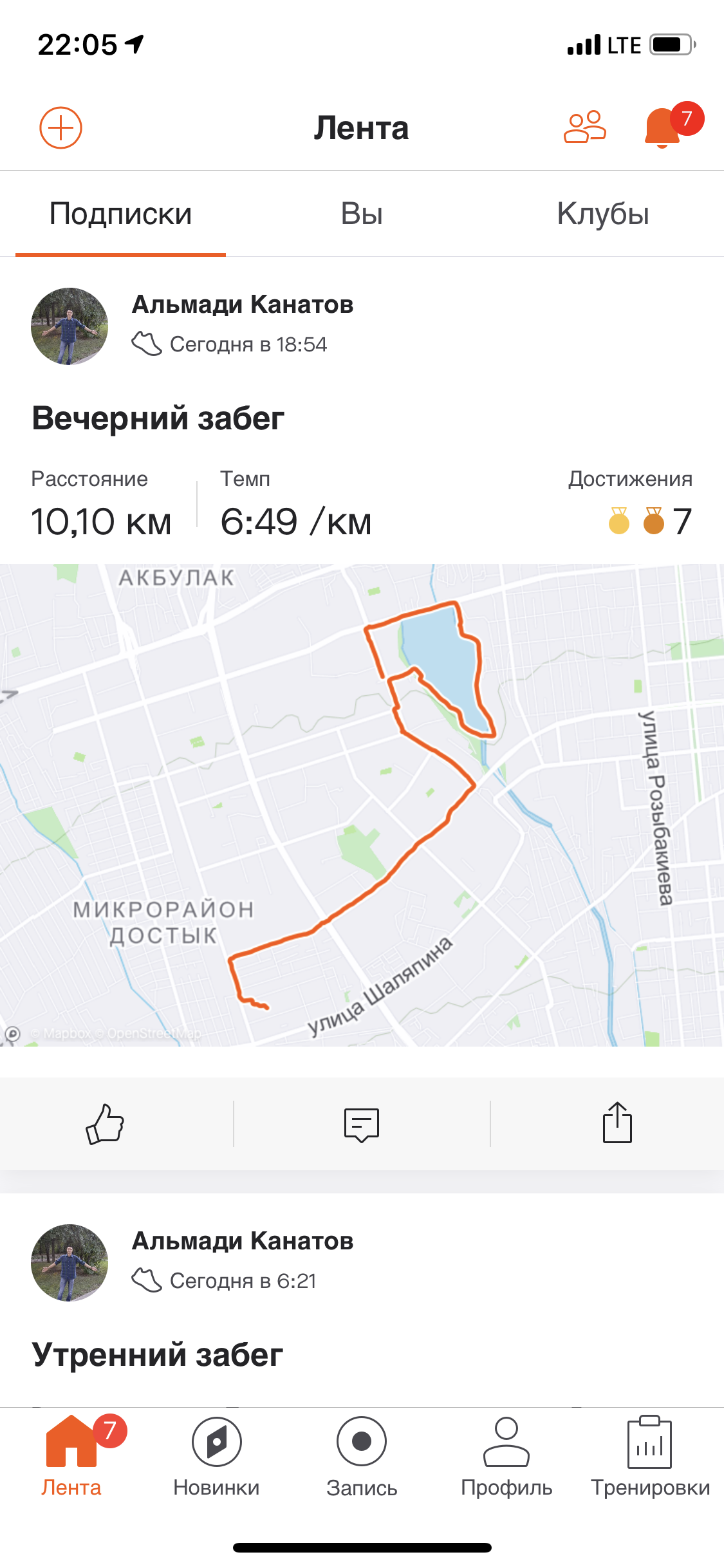Start recording via Запись tab
Image resolution: width=724 pixels, height=1568 pixels.
point(362,1456)
